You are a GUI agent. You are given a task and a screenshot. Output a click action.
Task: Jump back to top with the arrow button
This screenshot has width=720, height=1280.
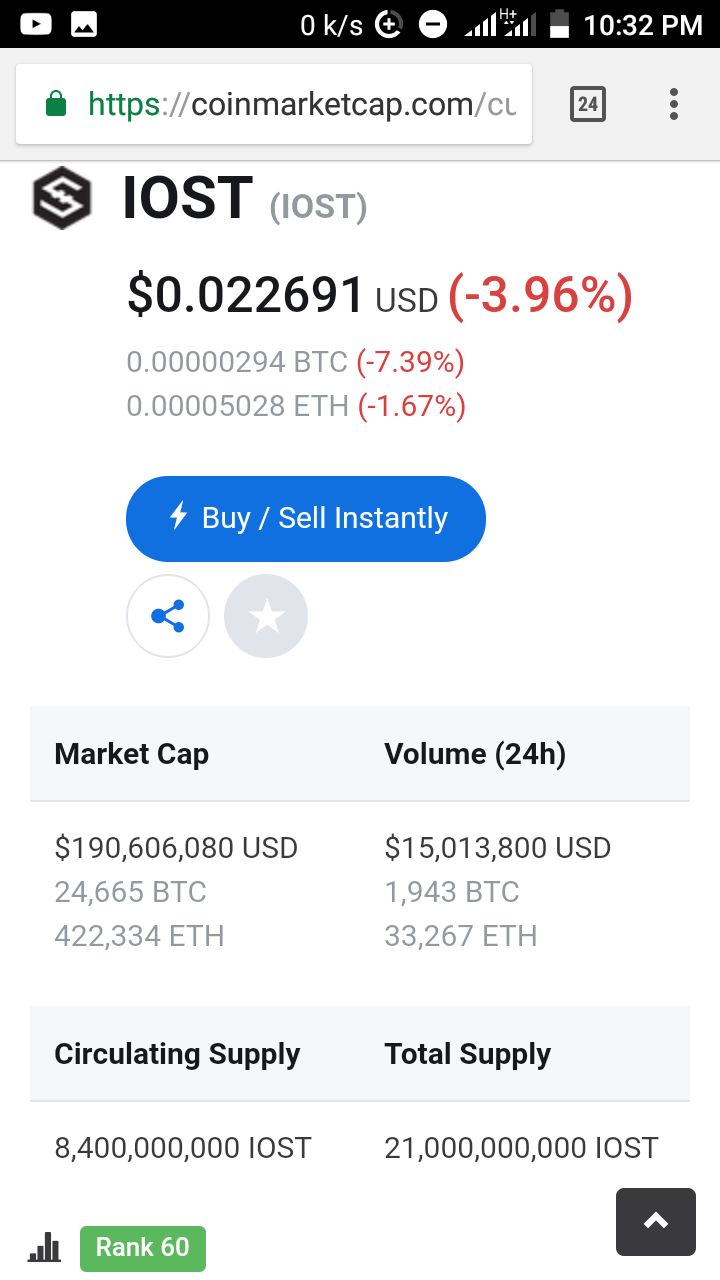point(655,1221)
